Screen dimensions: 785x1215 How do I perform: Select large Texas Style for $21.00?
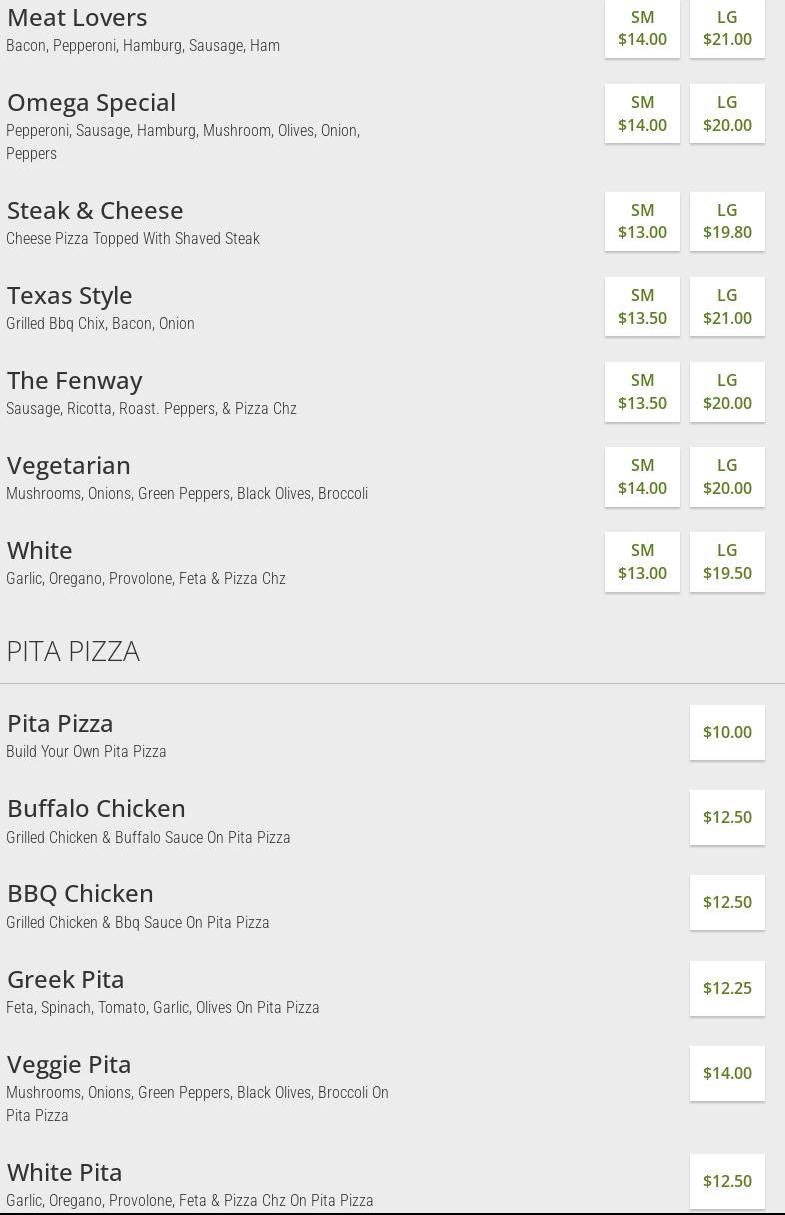(x=727, y=307)
